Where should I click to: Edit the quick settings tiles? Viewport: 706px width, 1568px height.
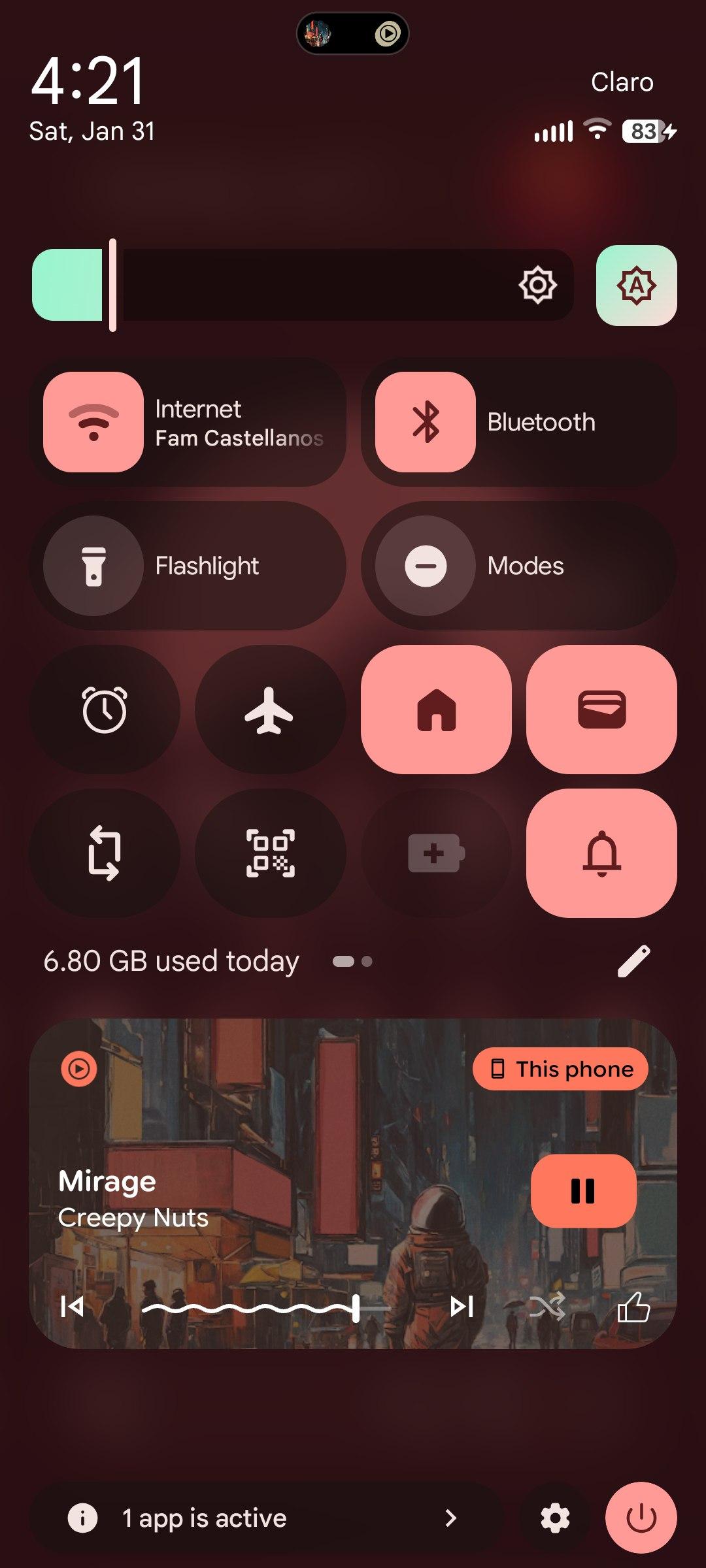[633, 961]
